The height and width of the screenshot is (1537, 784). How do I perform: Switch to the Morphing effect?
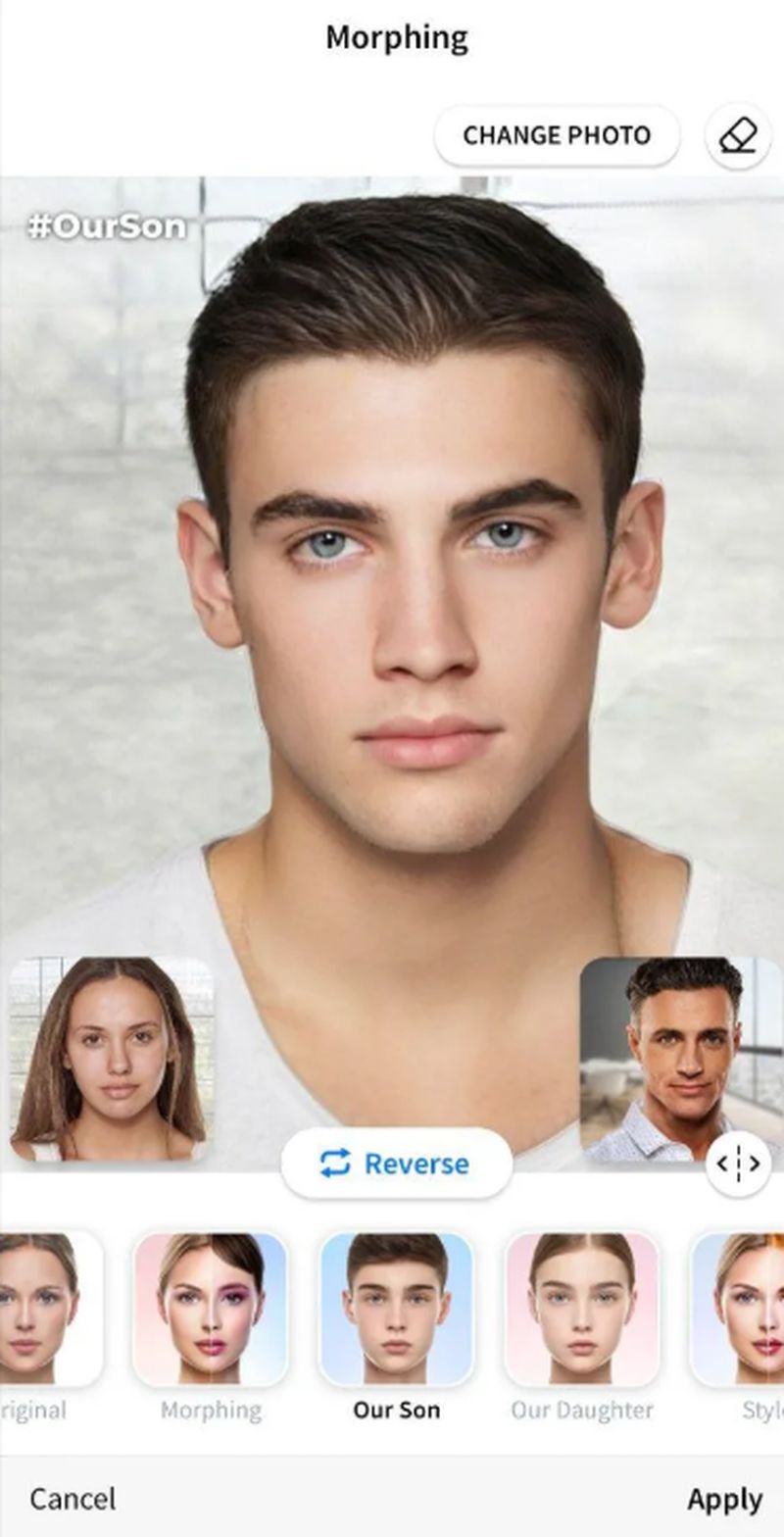211,1309
